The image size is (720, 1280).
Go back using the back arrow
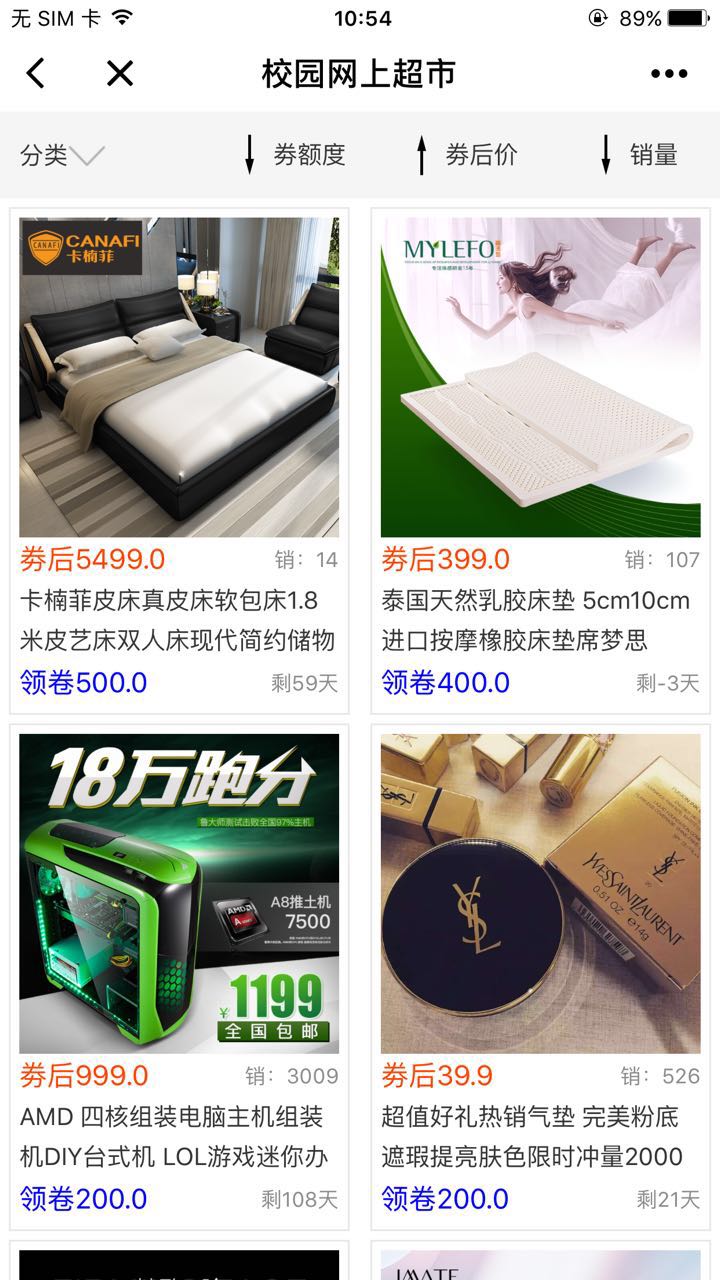coord(36,73)
